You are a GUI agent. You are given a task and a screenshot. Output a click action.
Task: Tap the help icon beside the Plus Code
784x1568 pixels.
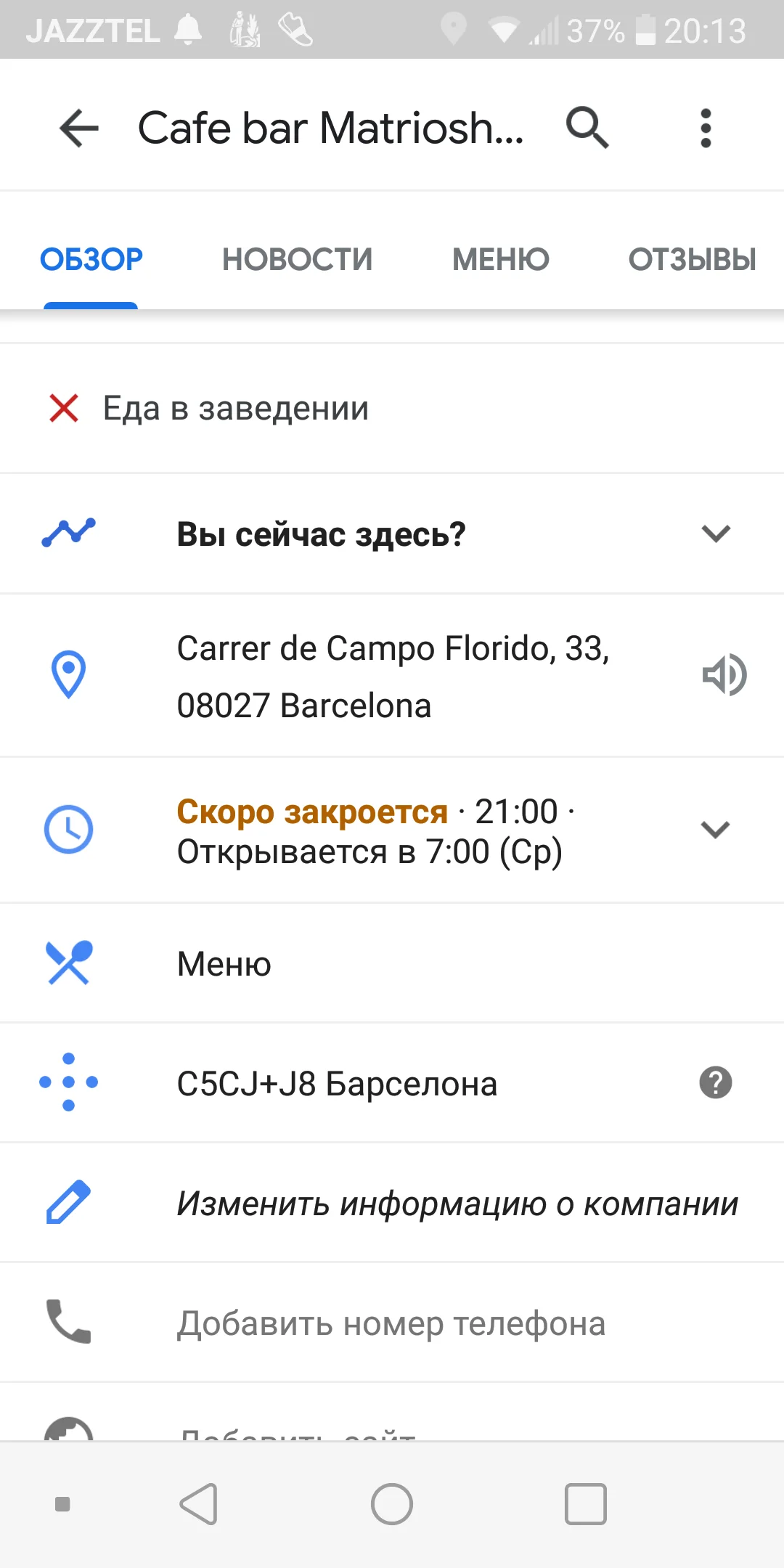pyautogui.click(x=716, y=1083)
